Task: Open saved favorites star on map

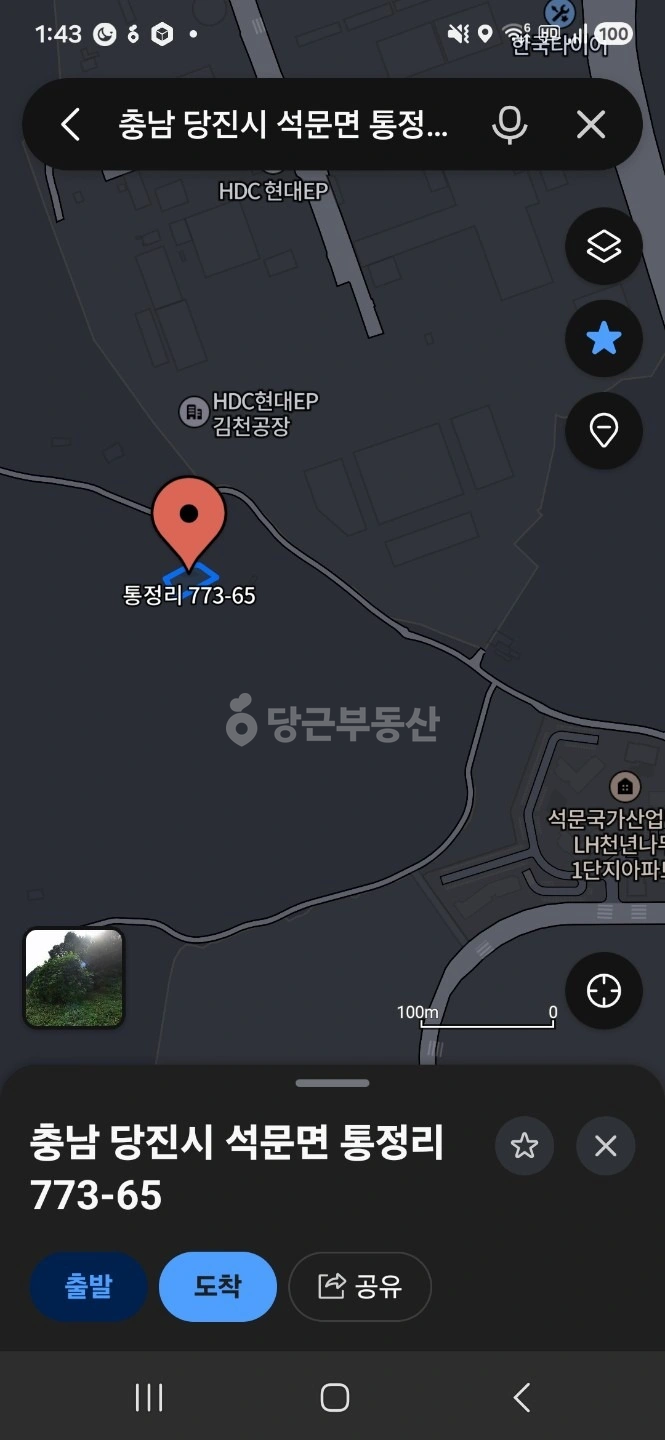Action: 604,339
